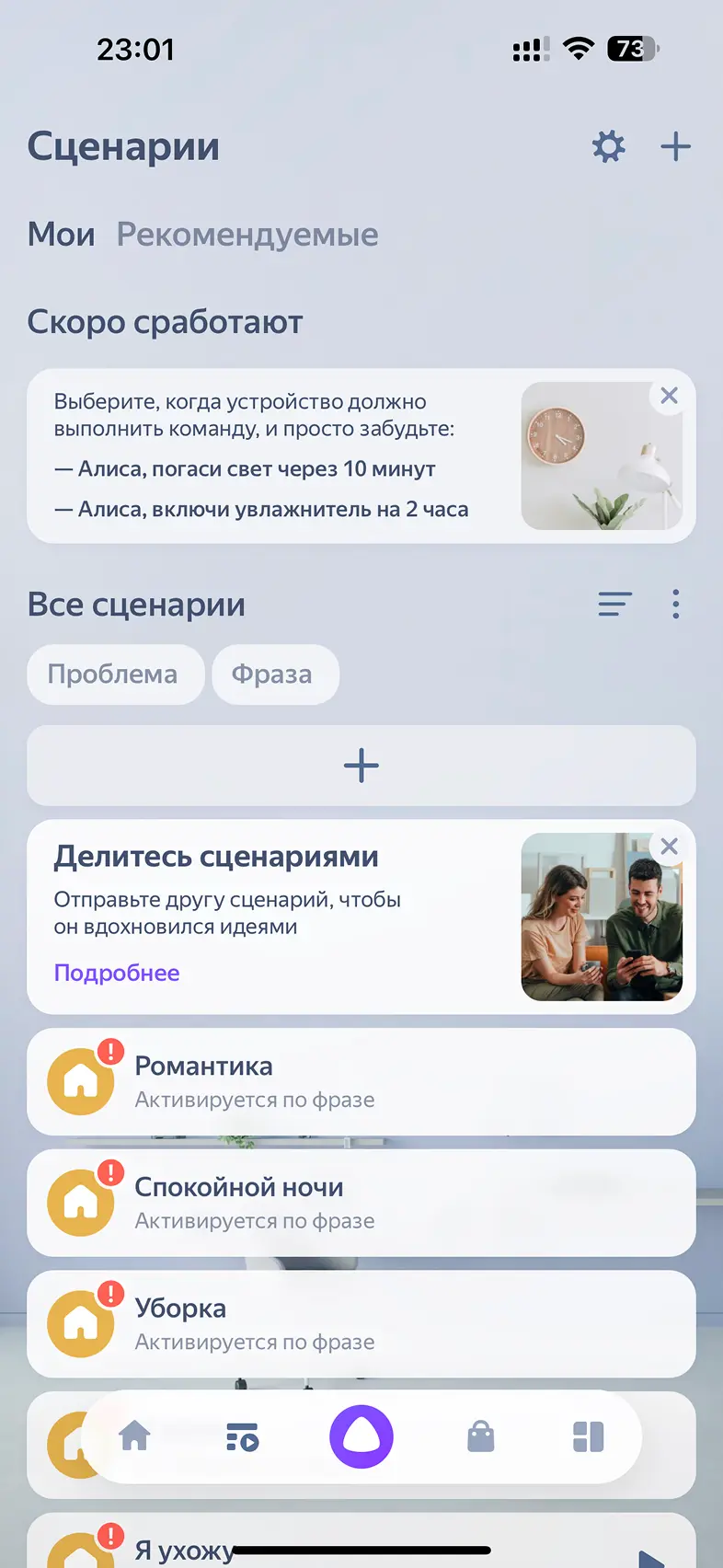Tap the wide plus button to create a scenario
This screenshot has width=723, height=1568.
click(x=361, y=766)
